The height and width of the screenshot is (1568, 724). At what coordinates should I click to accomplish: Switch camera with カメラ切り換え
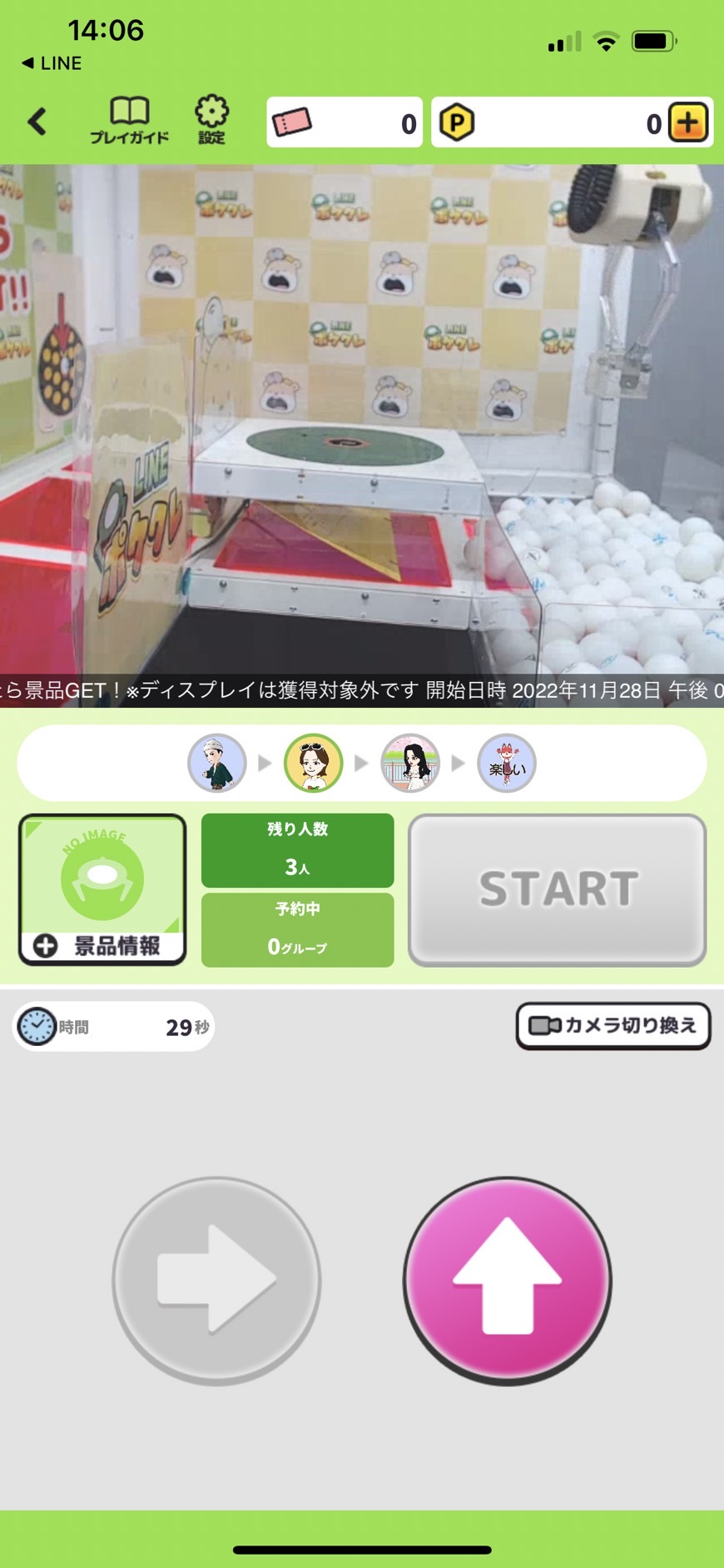613,1025
